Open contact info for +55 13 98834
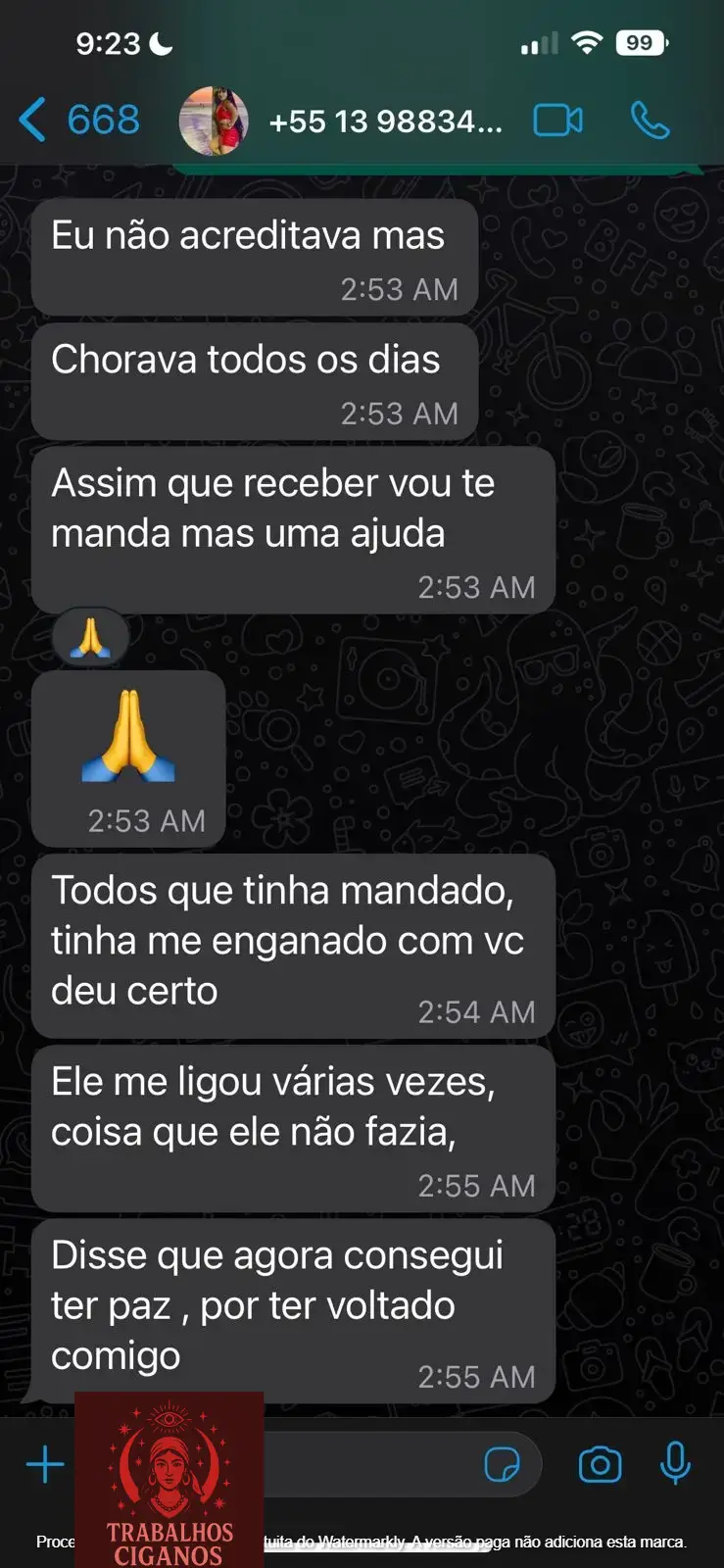 [x=384, y=122]
